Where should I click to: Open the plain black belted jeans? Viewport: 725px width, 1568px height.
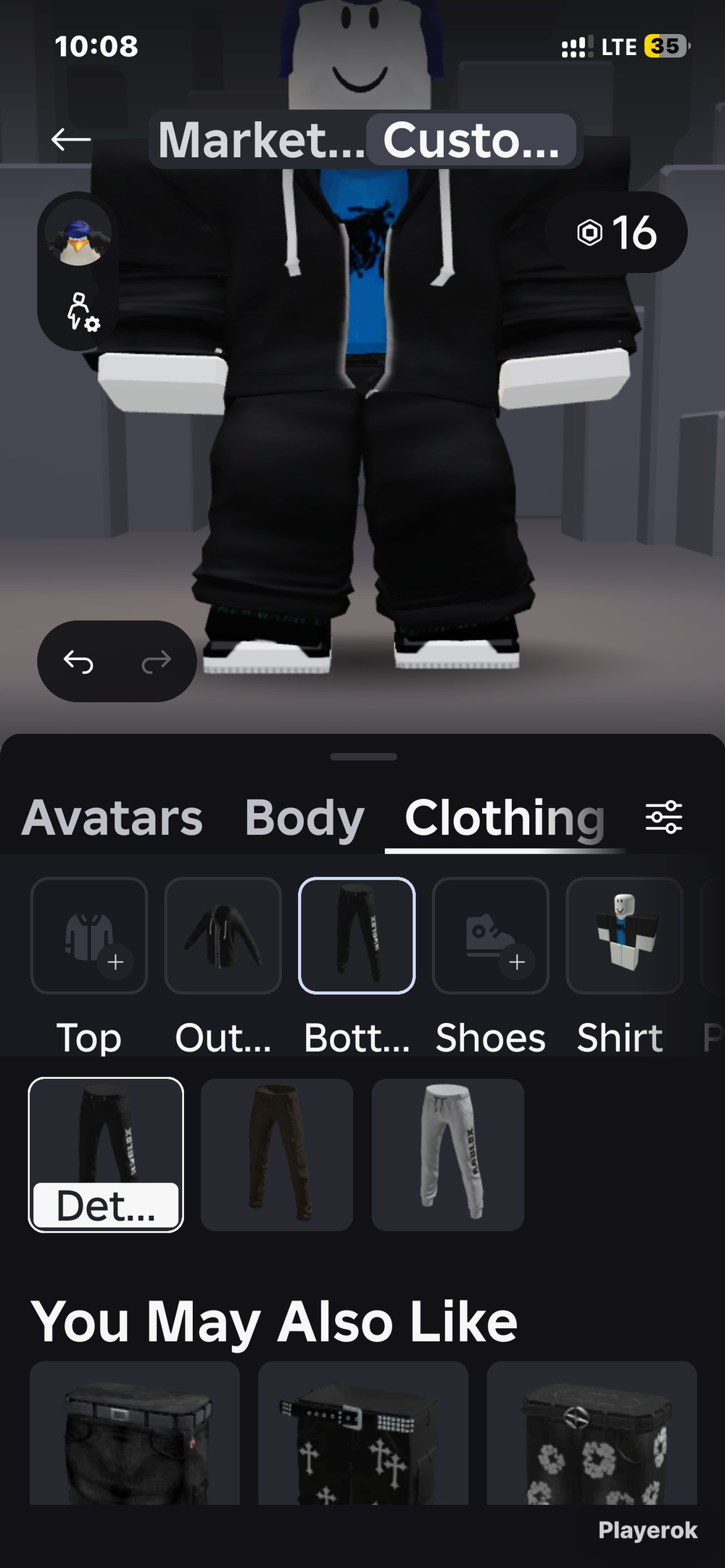click(x=135, y=1433)
